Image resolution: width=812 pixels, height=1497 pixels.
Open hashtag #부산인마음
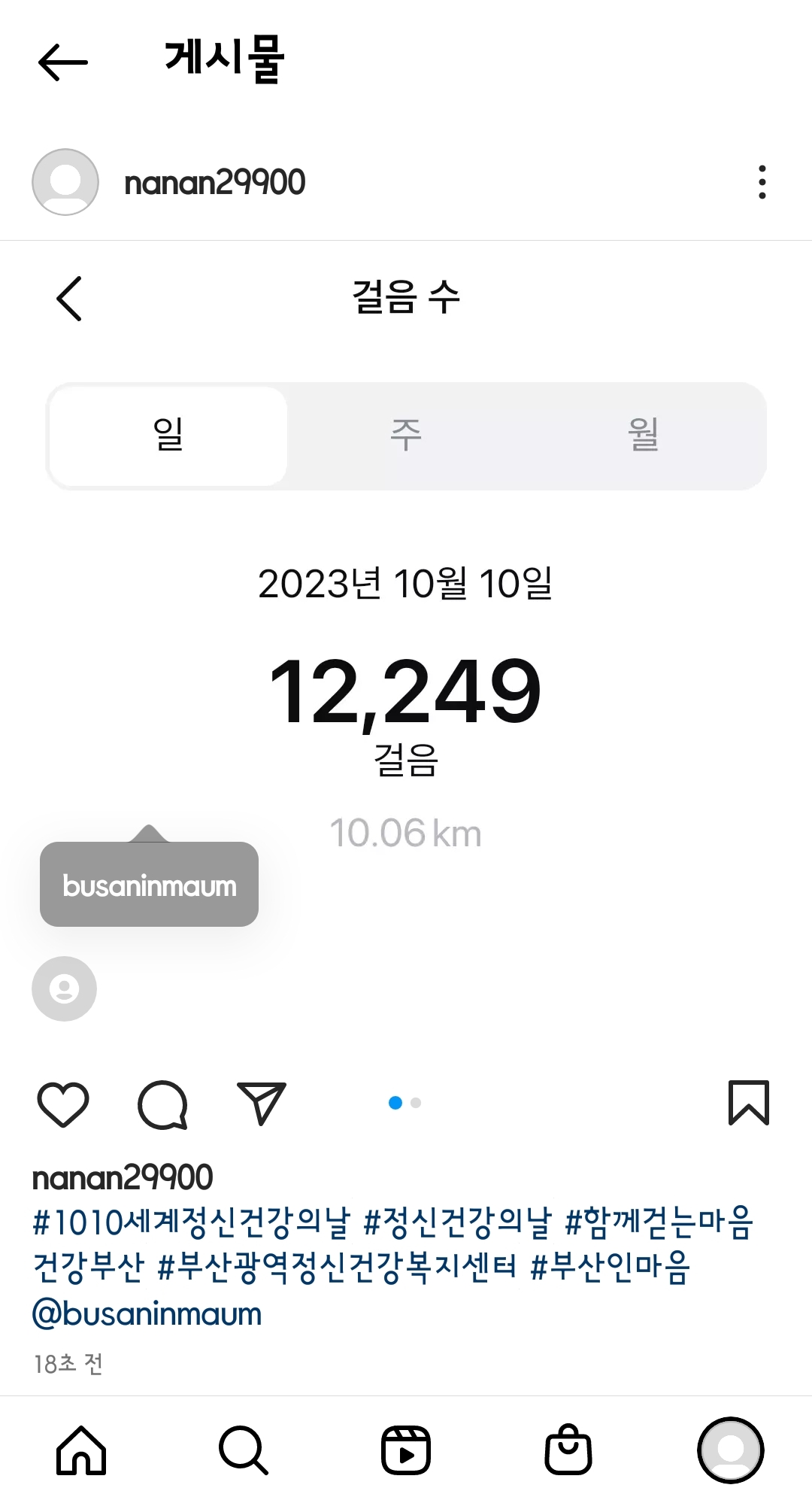click(610, 1267)
